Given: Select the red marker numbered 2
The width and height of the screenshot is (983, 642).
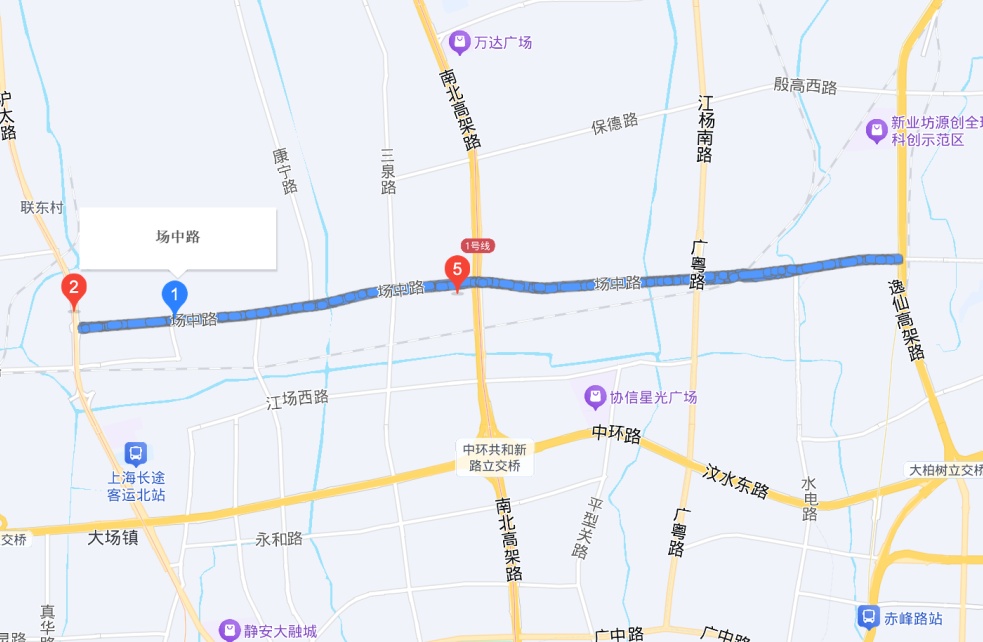Looking at the screenshot, I should (x=72, y=290).
